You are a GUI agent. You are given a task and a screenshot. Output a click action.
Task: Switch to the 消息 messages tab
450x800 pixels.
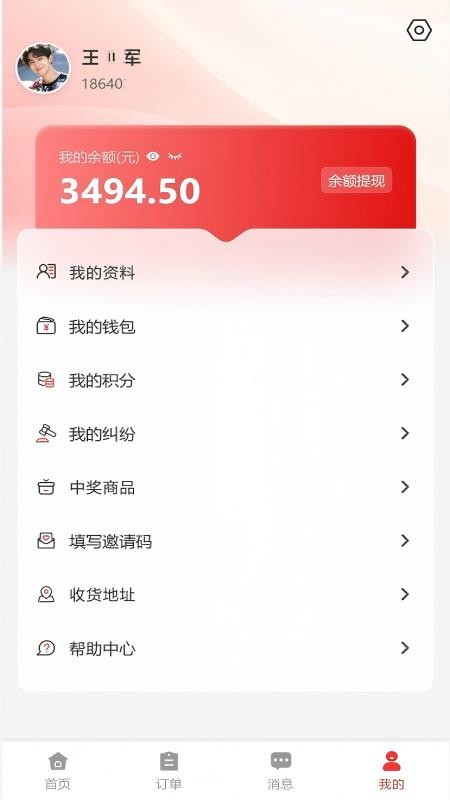[280, 770]
